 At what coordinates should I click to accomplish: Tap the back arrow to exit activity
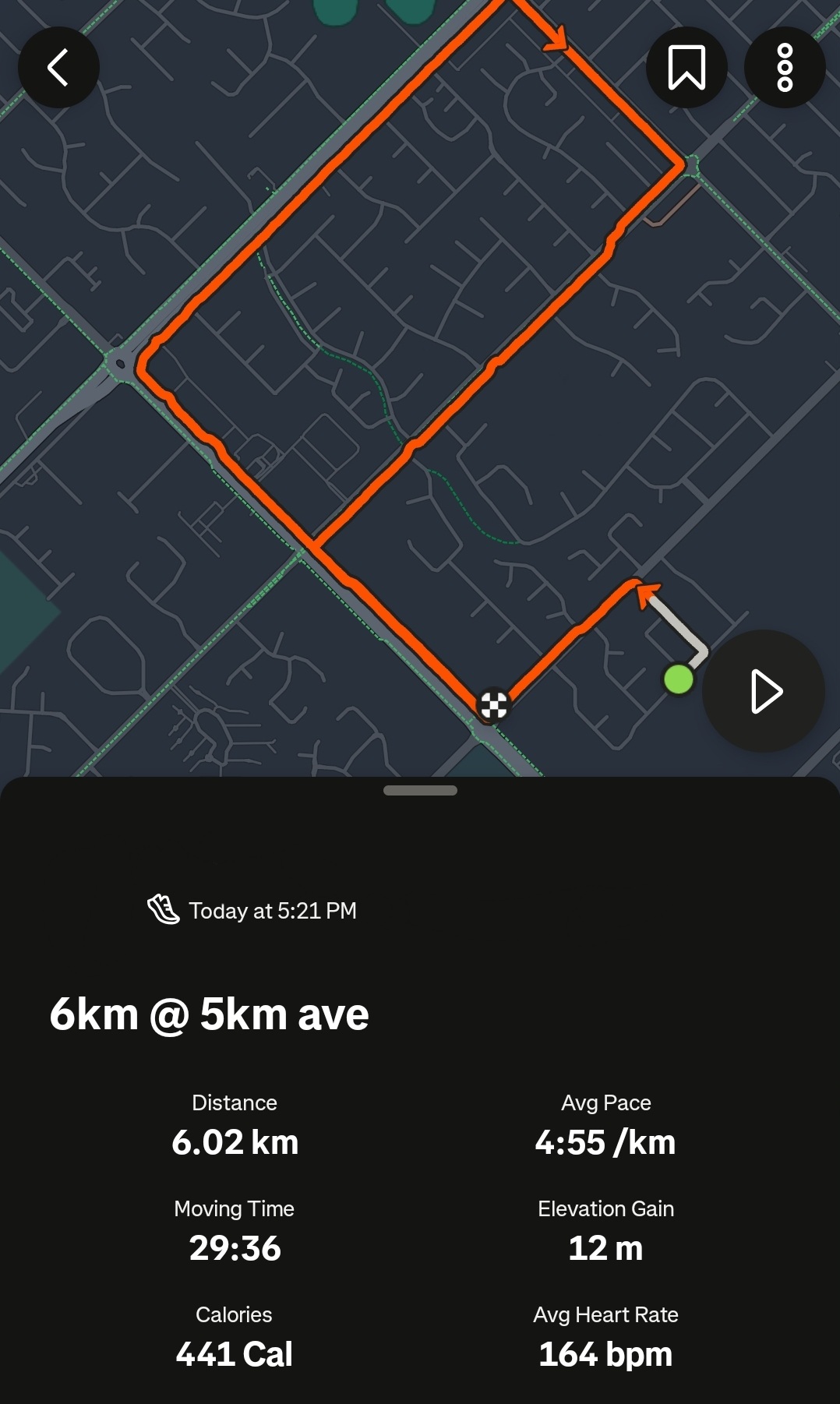58,67
